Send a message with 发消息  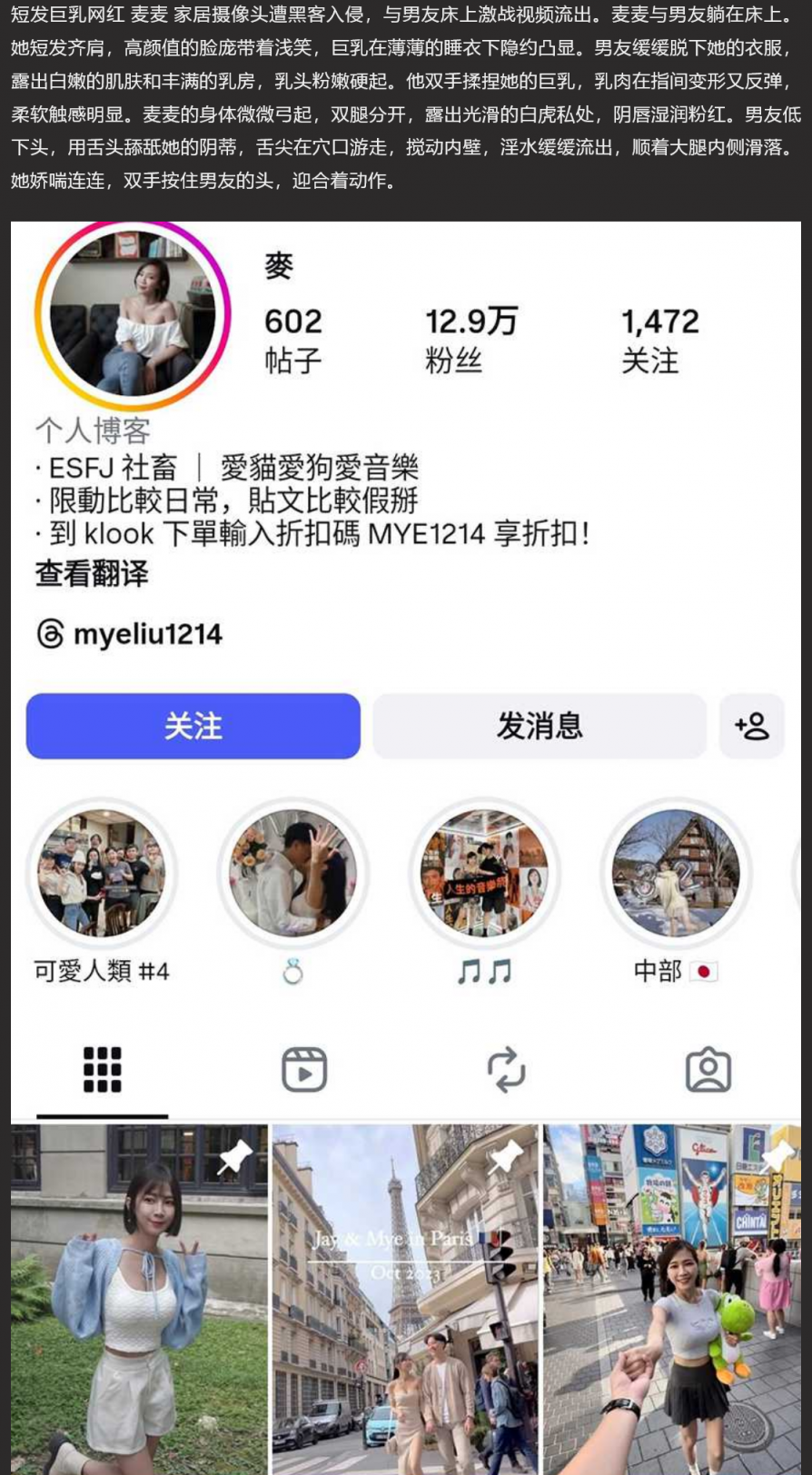(x=539, y=725)
